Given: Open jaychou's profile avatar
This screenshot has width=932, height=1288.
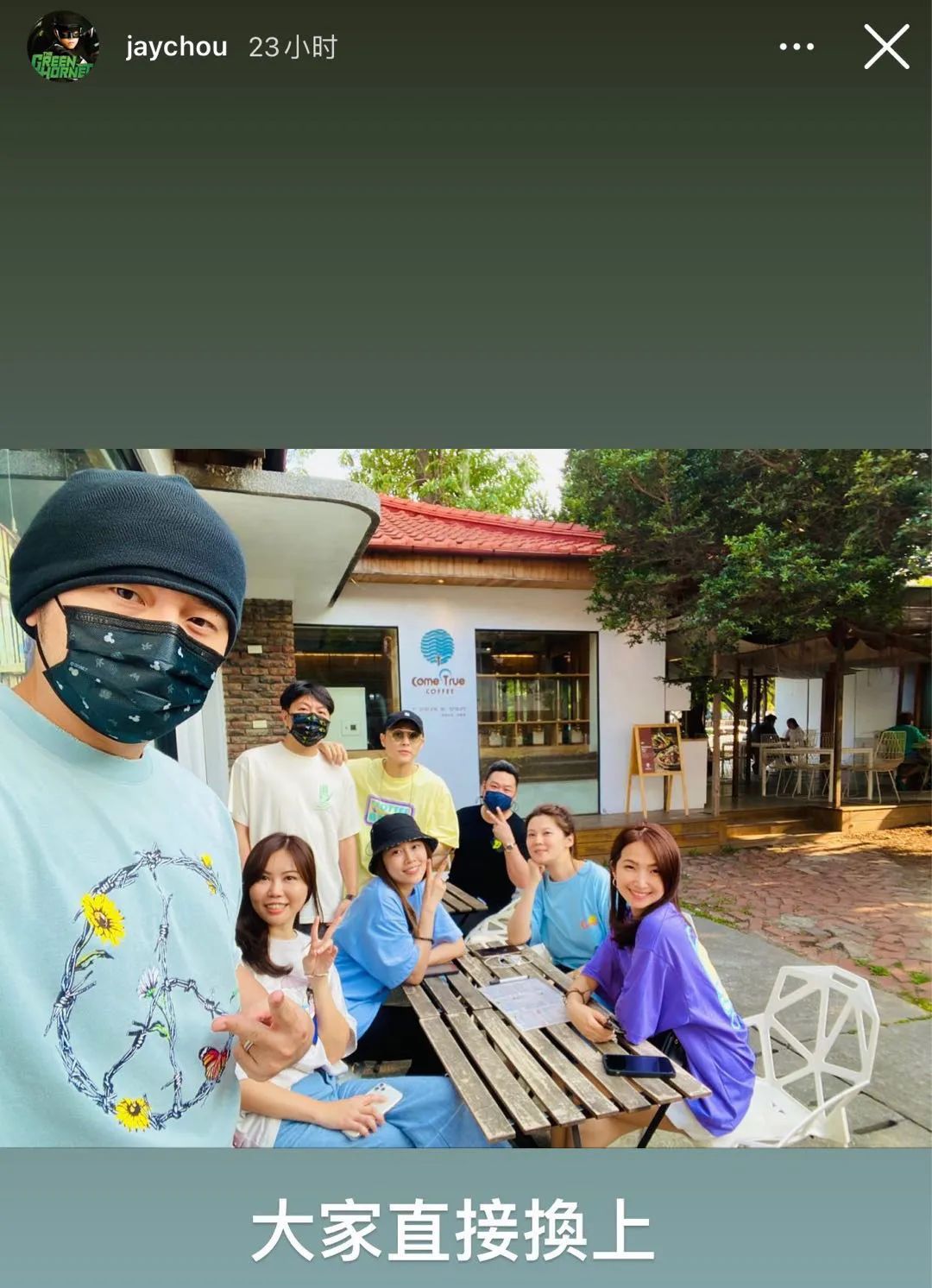Looking at the screenshot, I should tap(62, 47).
